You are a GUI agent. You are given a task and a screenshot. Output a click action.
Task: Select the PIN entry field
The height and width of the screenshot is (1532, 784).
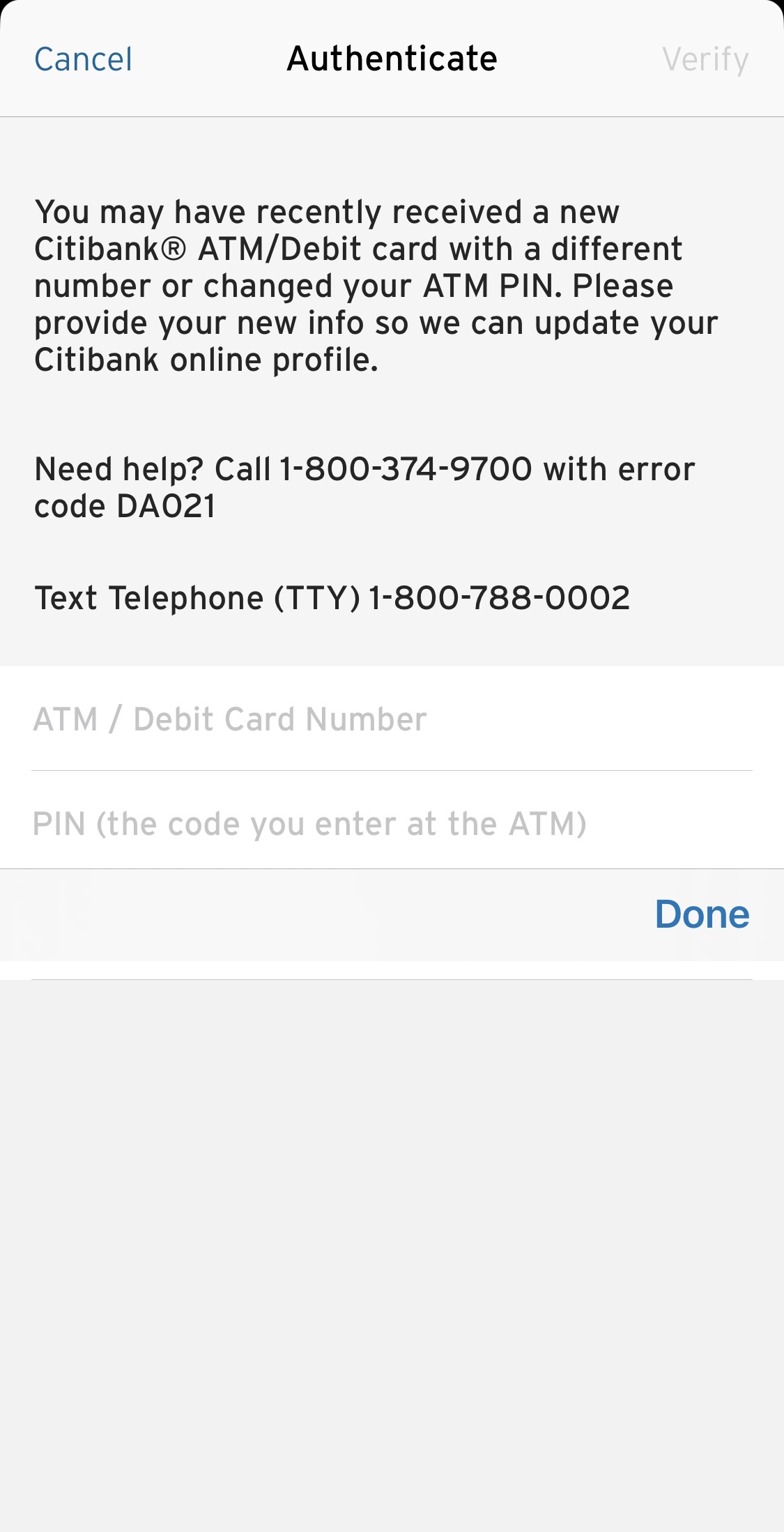[390, 824]
